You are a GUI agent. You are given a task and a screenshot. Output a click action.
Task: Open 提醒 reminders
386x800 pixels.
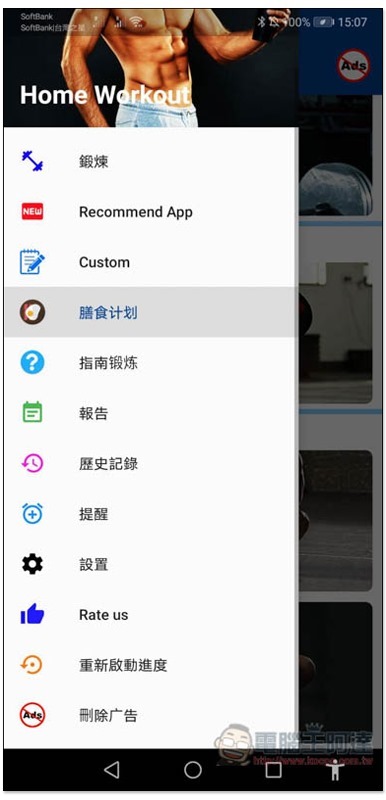tap(150, 514)
